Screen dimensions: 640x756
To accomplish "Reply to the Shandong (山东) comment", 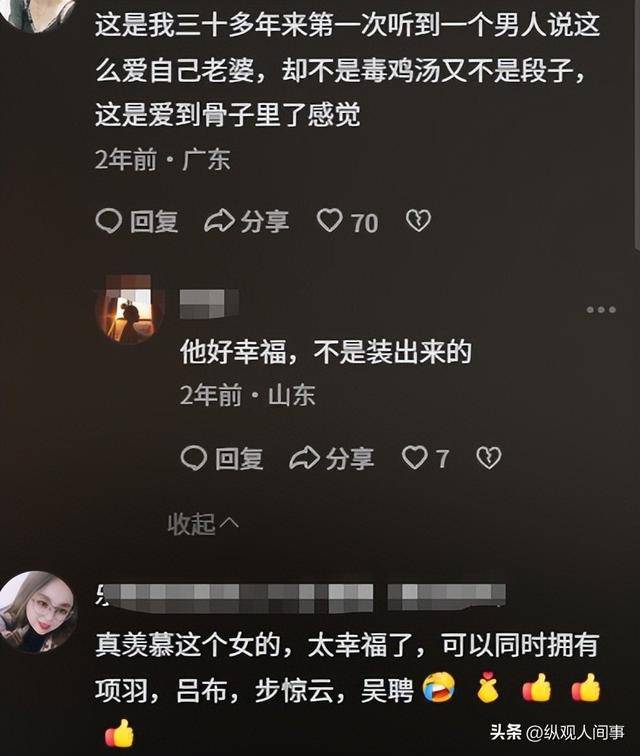I will pos(222,458).
